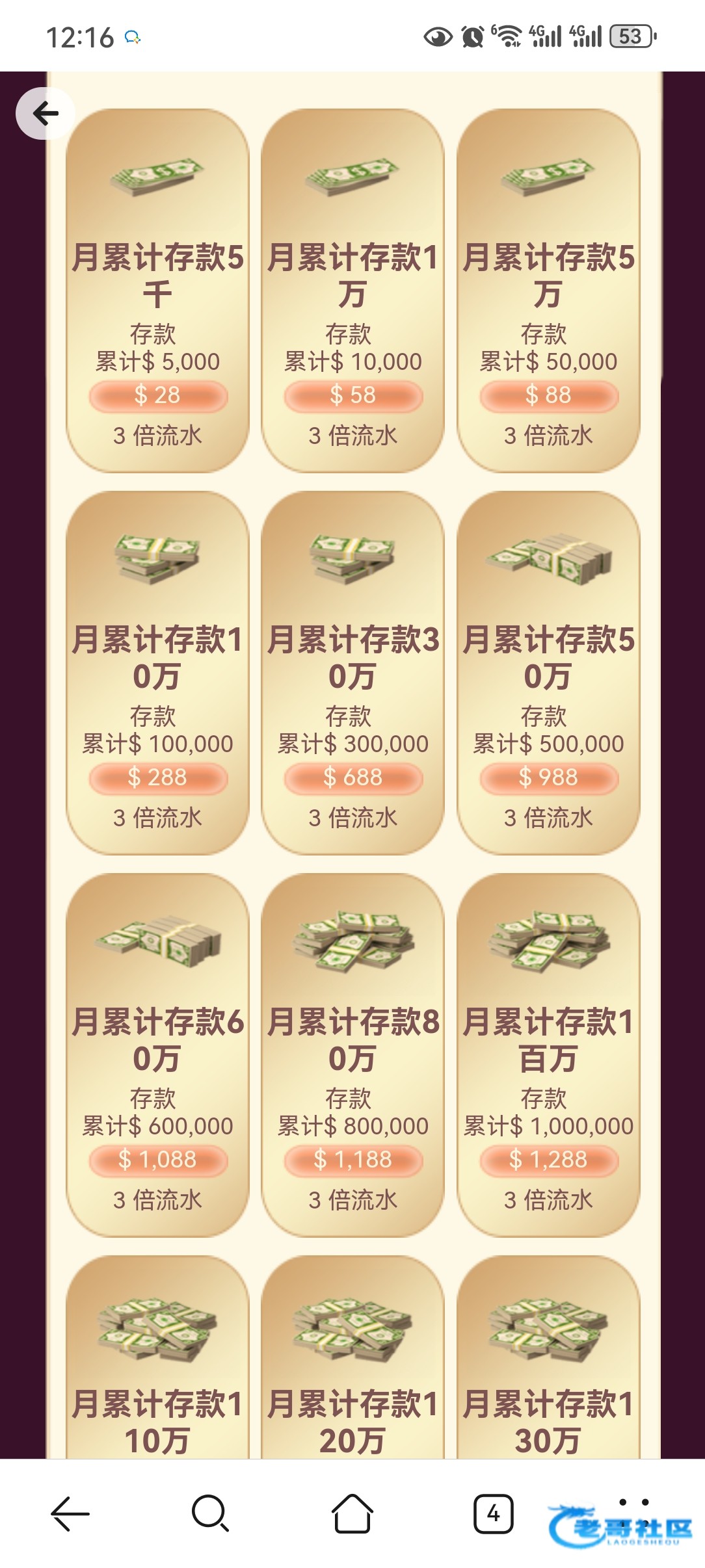Image resolution: width=705 pixels, height=1568 pixels.
Task: Open the browser search icon
Action: click(x=211, y=1513)
